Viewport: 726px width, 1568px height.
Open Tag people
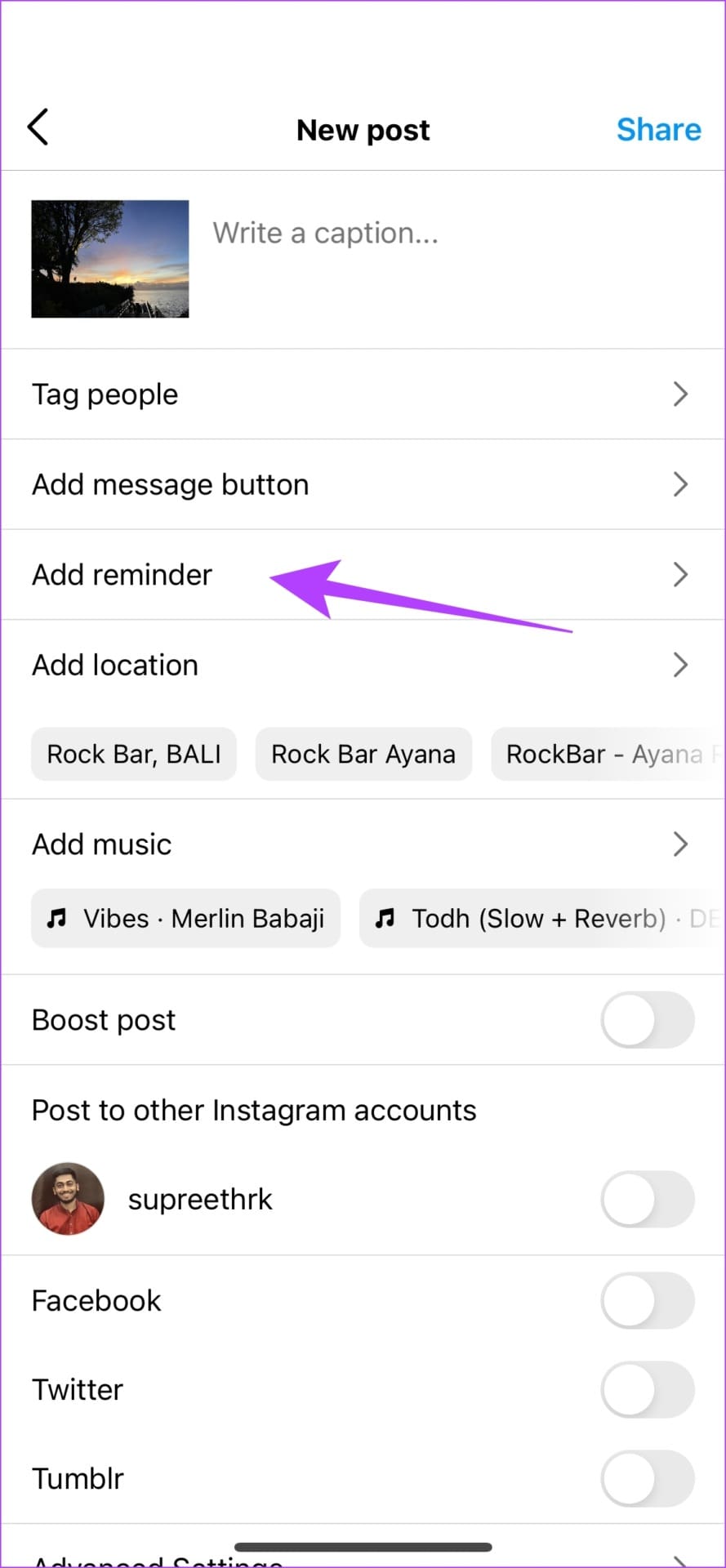[x=363, y=394]
